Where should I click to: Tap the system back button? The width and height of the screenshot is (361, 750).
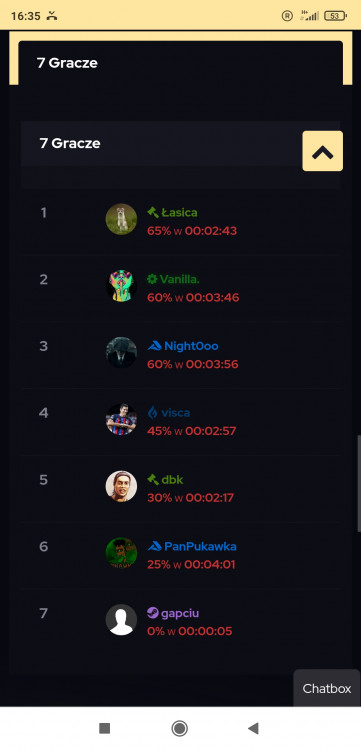(253, 728)
